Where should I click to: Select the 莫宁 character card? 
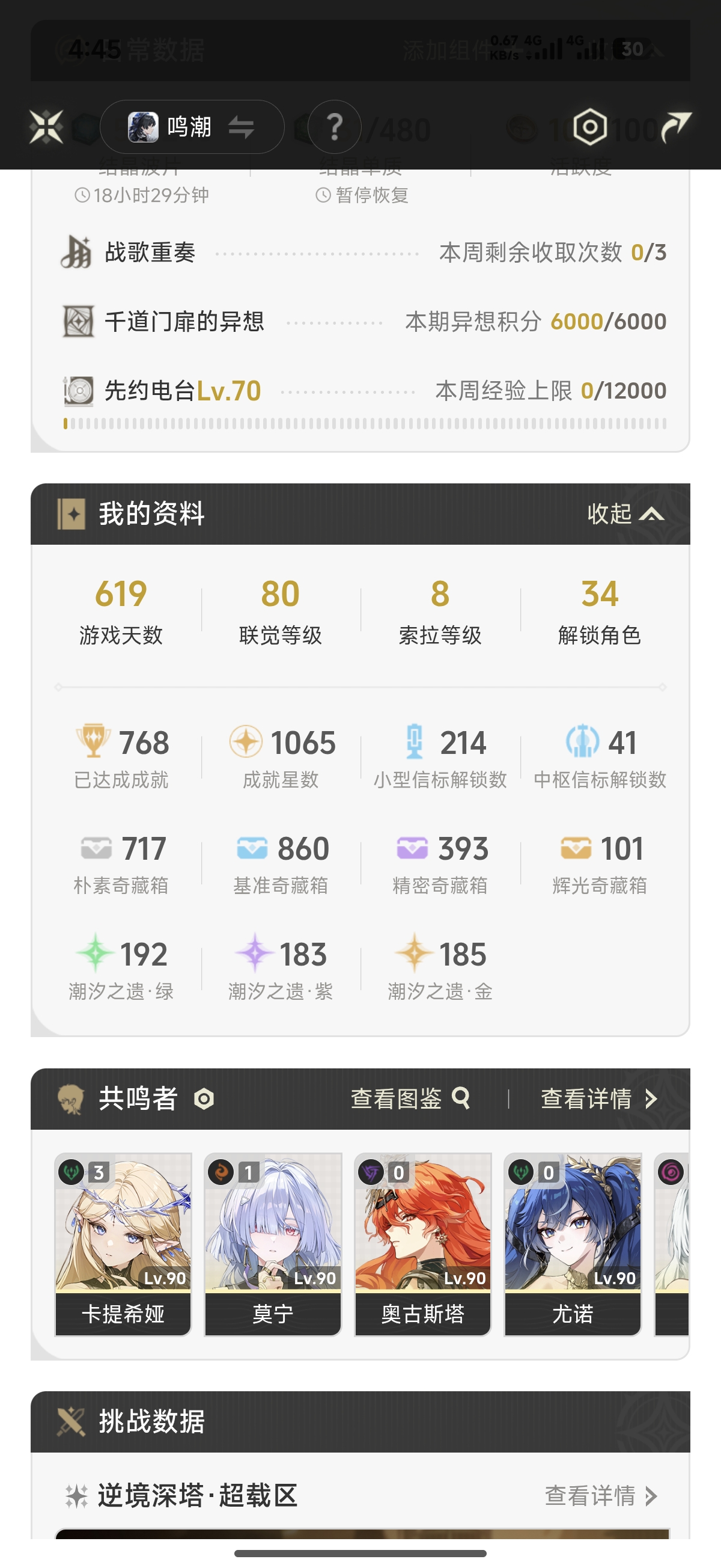coord(273,1243)
